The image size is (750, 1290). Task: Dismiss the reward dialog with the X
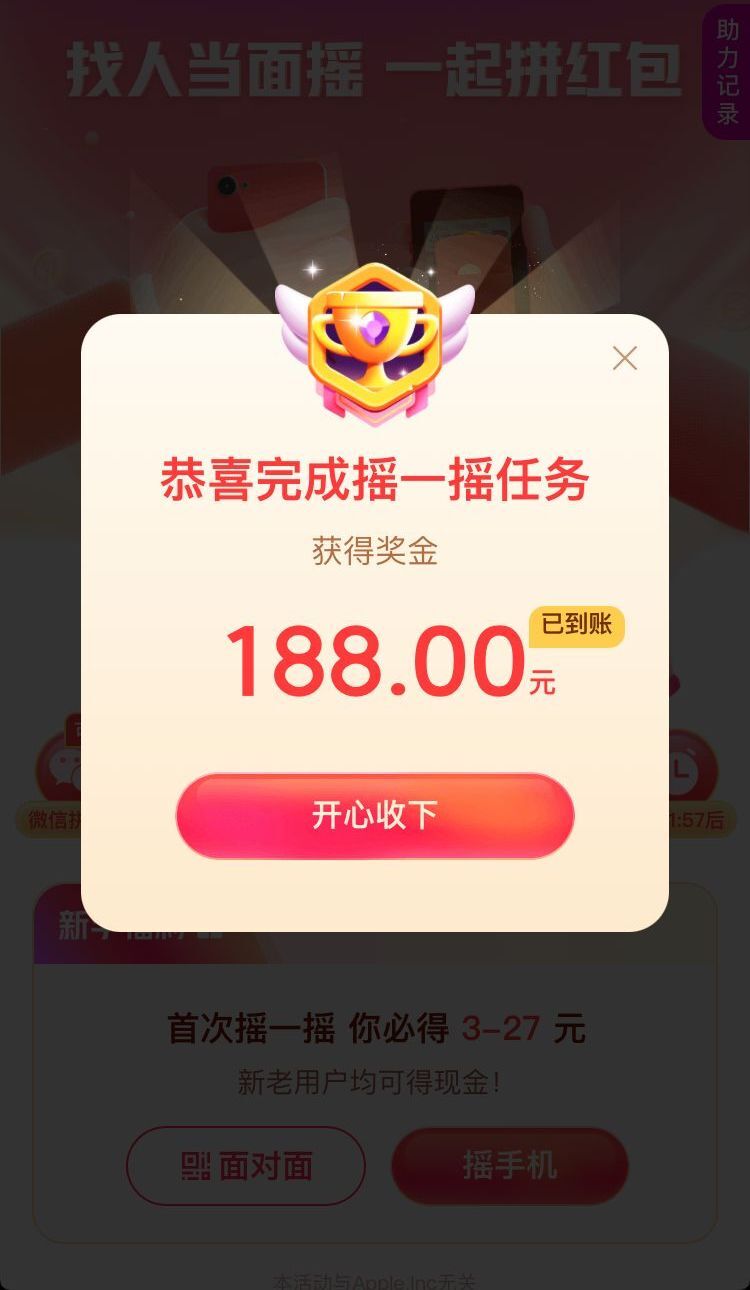point(625,357)
